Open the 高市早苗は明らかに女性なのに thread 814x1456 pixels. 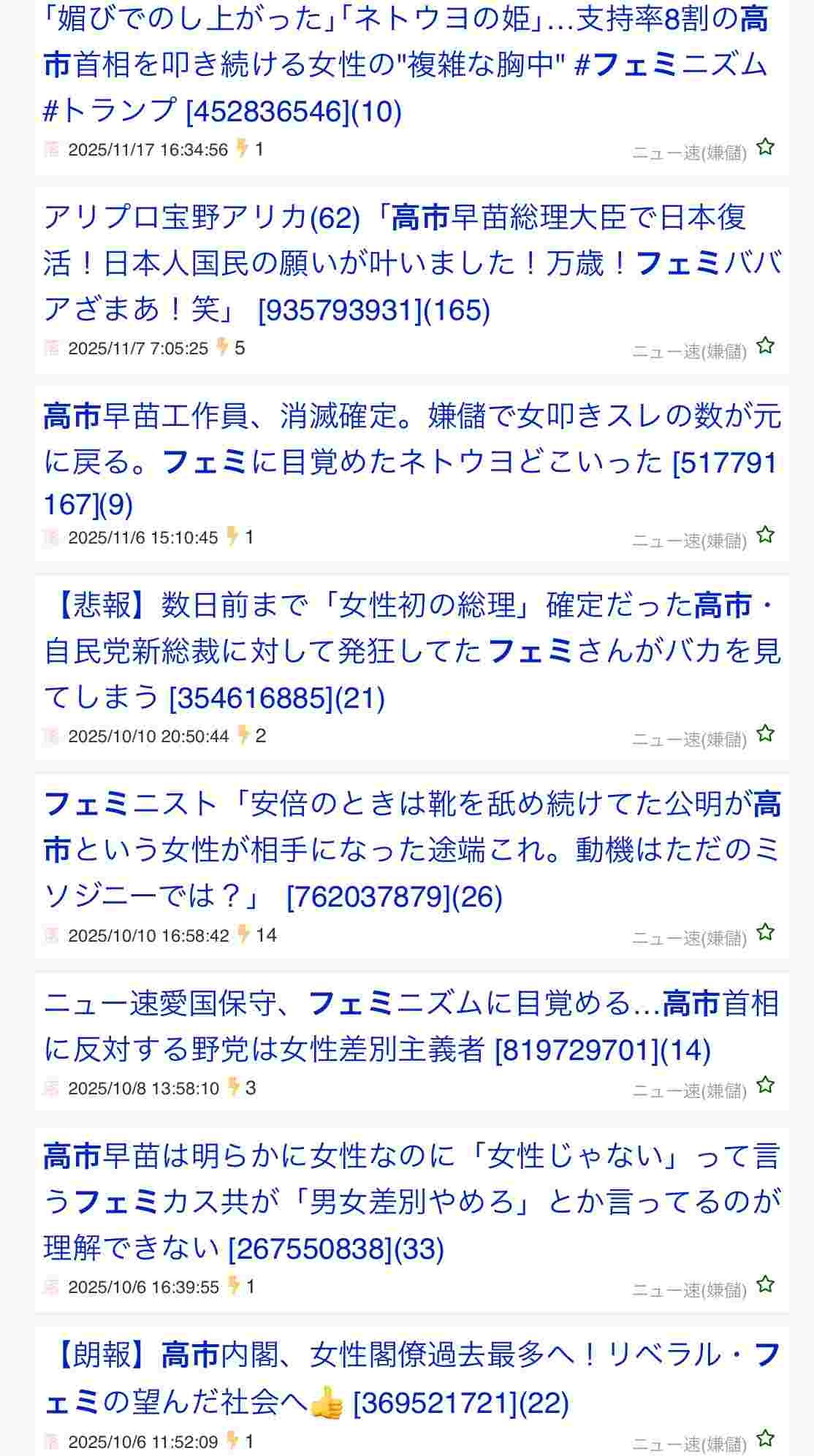click(x=409, y=1202)
